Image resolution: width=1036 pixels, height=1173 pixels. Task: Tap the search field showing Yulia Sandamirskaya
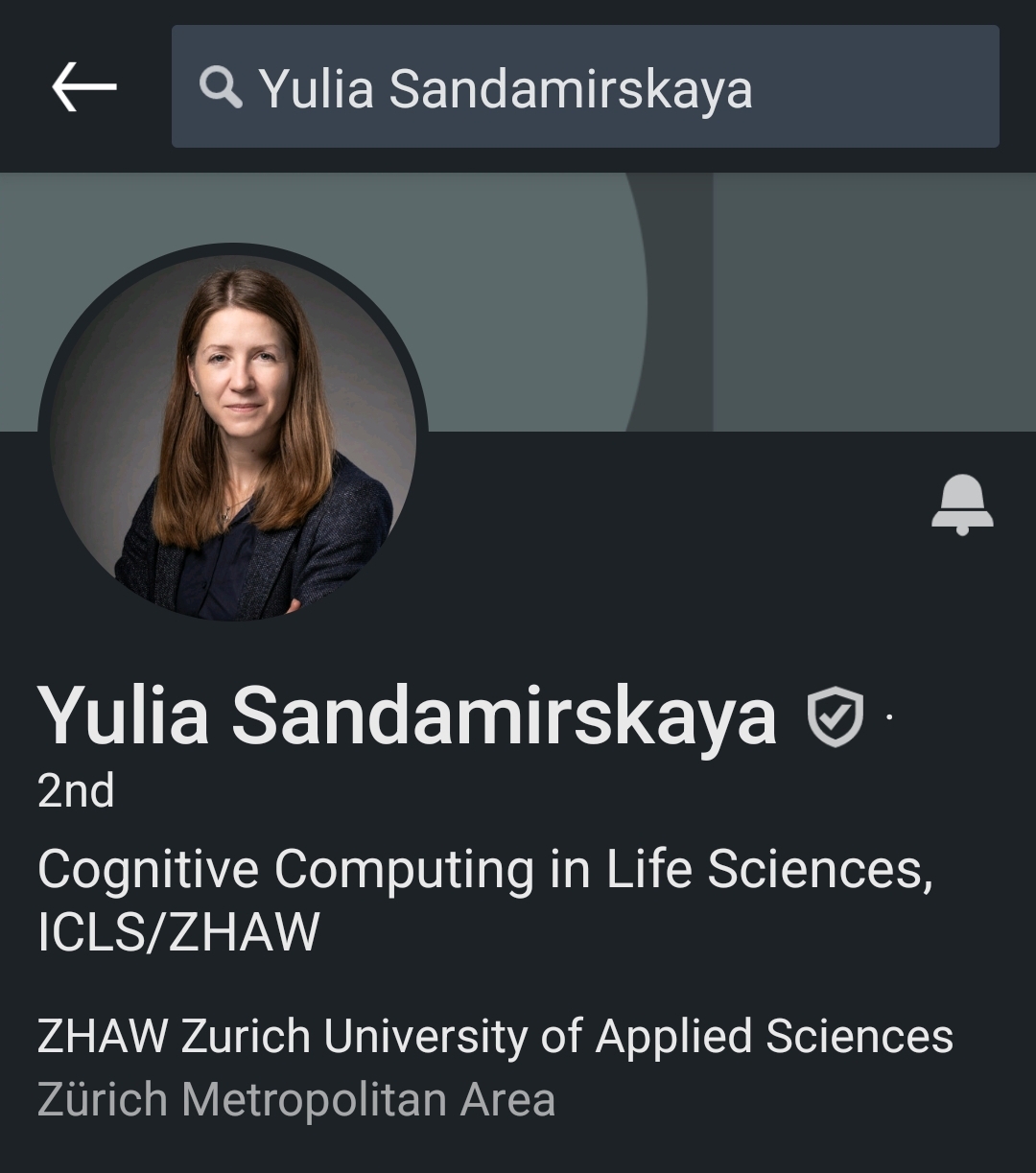coord(585,87)
